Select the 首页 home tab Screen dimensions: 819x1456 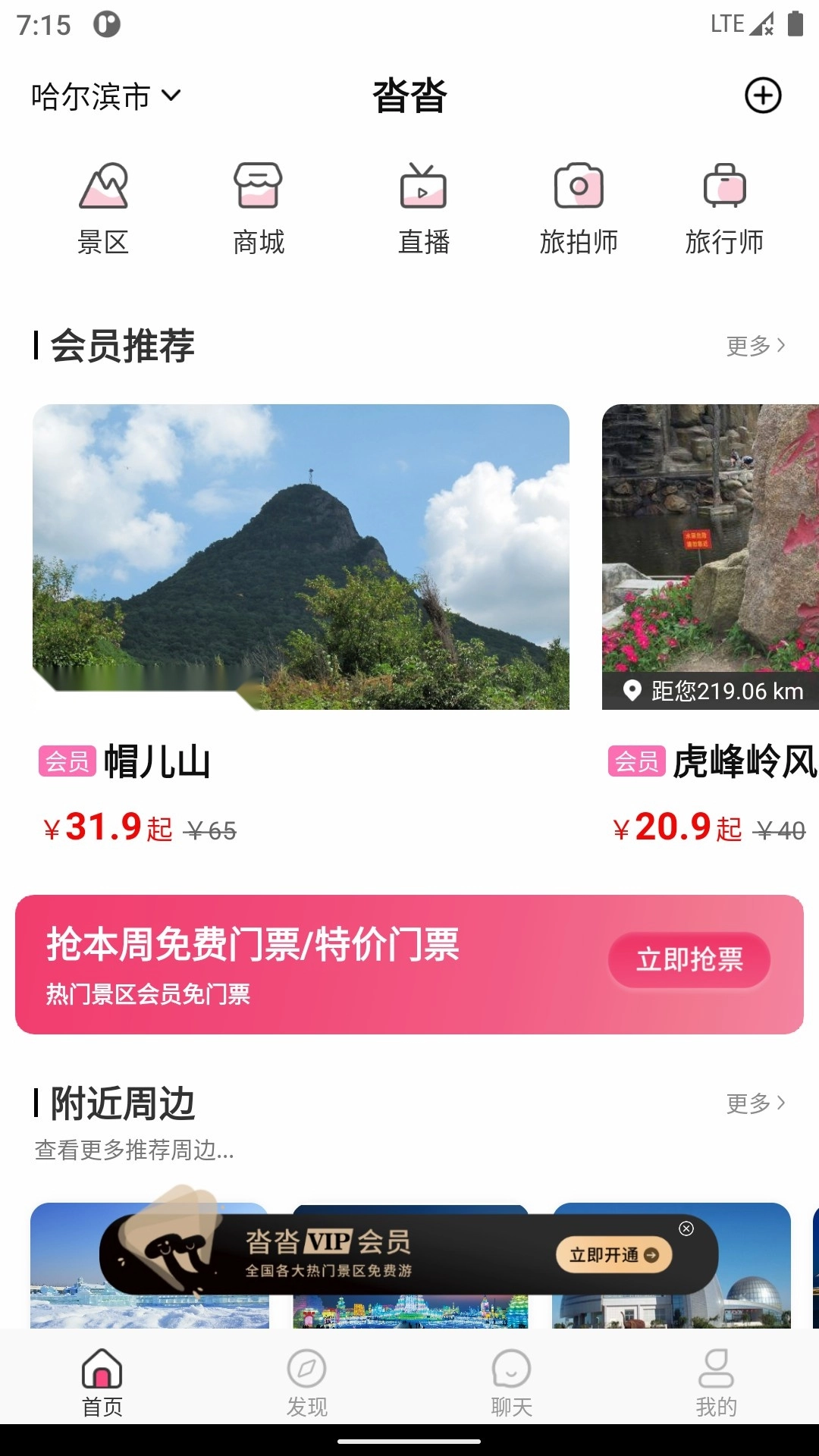(x=102, y=1382)
